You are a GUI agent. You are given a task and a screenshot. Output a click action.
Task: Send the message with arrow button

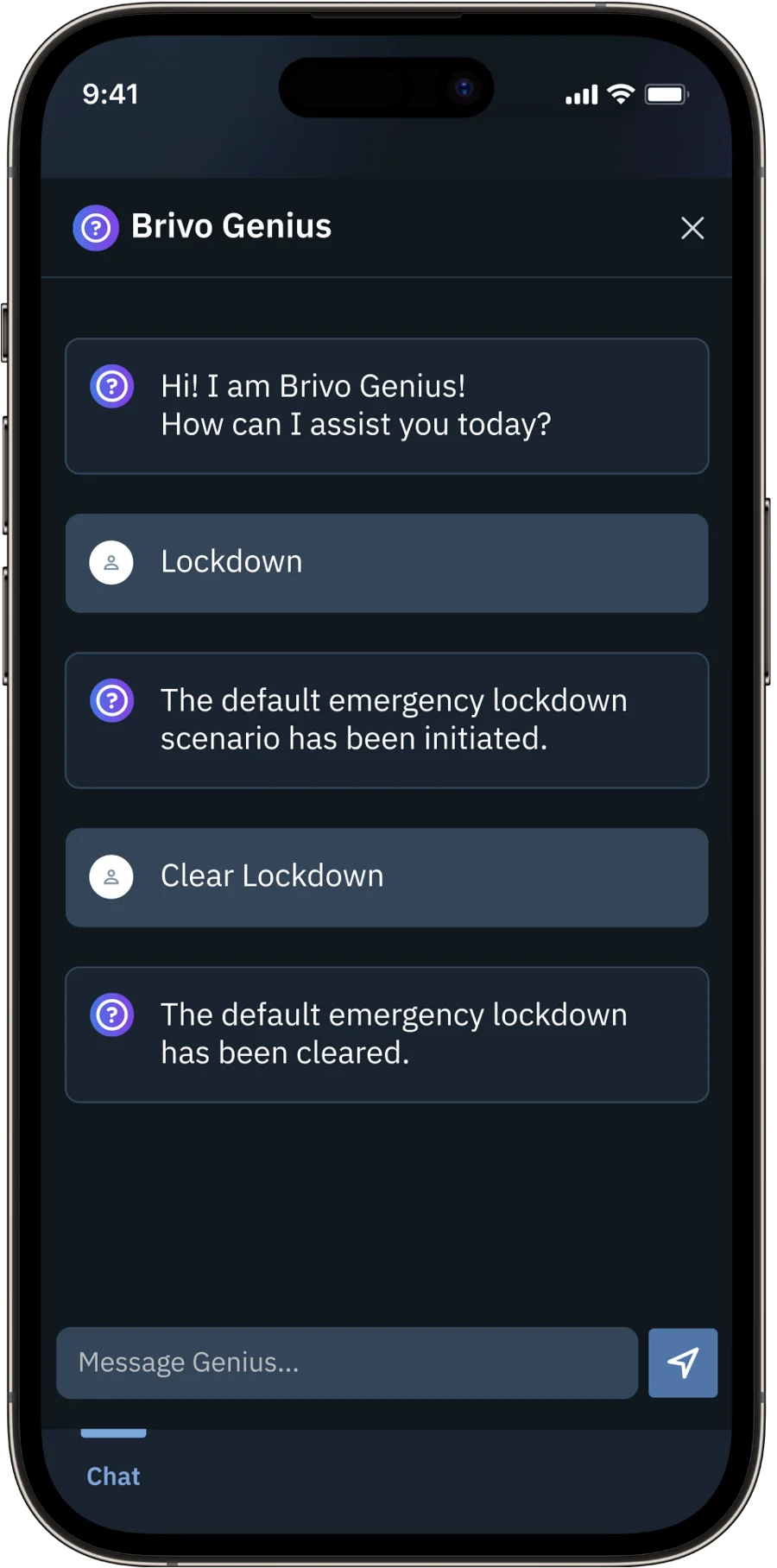683,1363
